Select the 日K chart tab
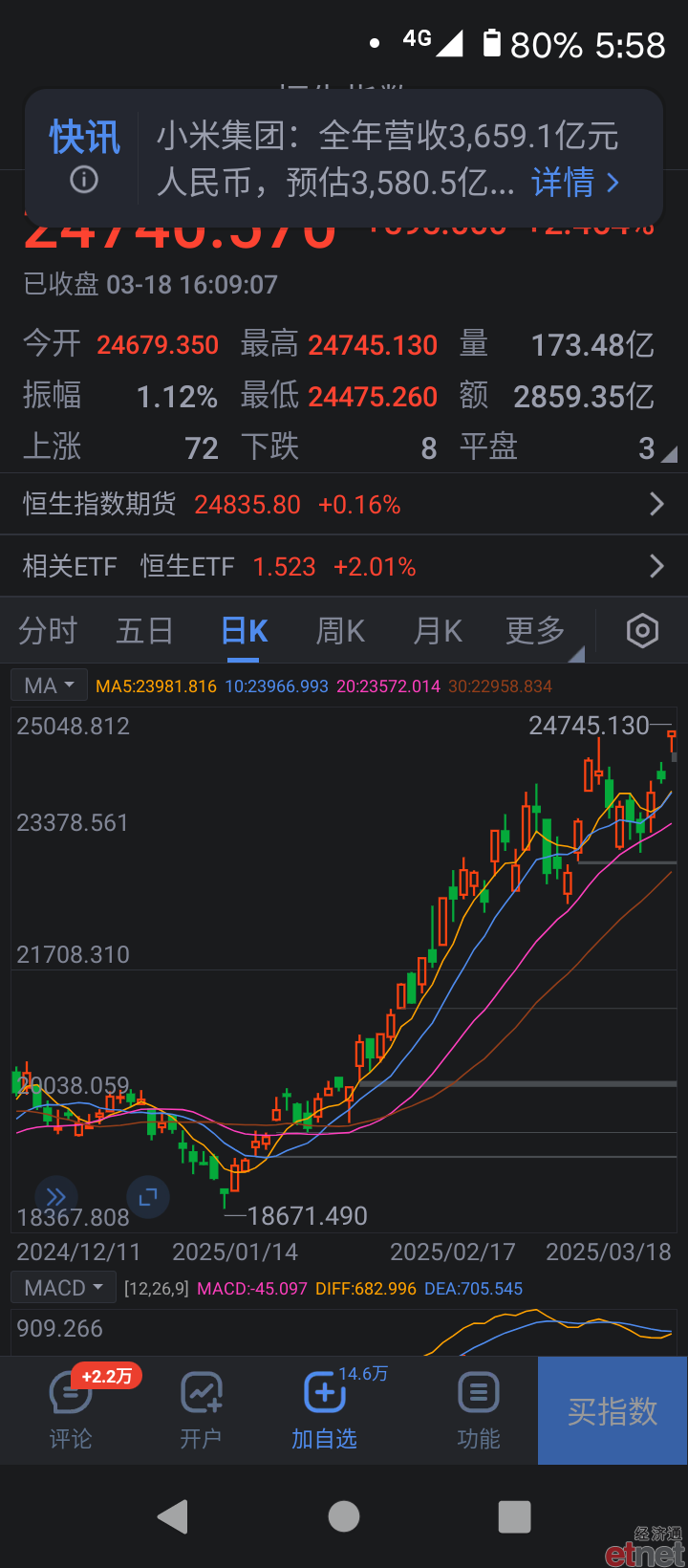This screenshot has width=688, height=1568. pos(245,631)
